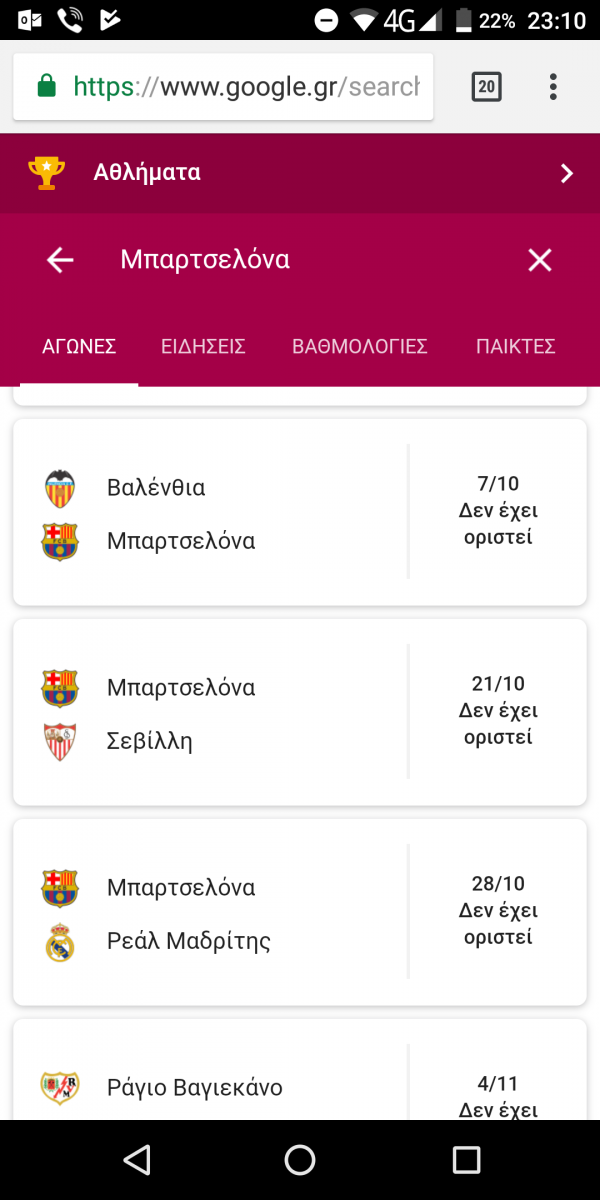The image size is (600, 1200).
Task: Switch to the ΕΙΔΗΣΕΙΣ tab
Action: [x=203, y=347]
